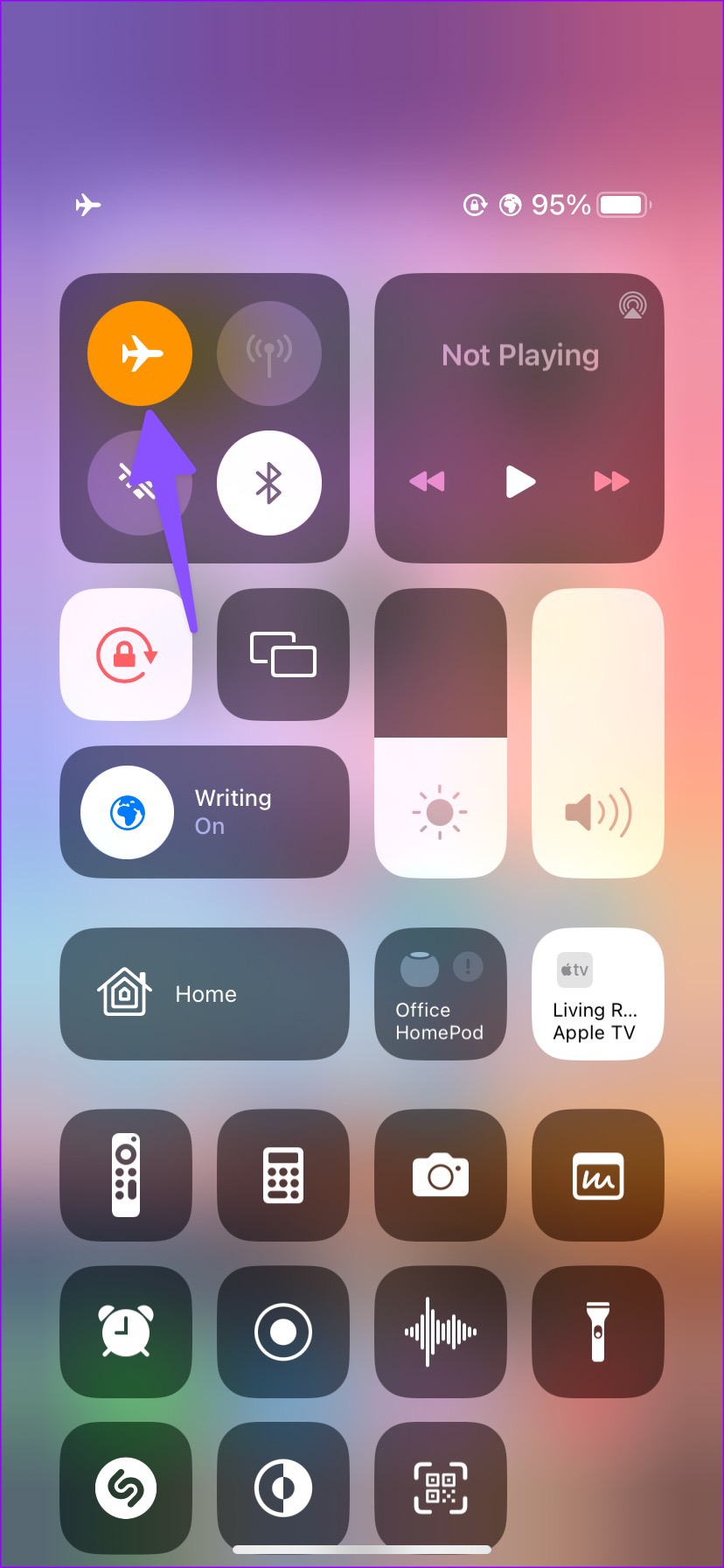Open Office HomePod tile

coord(440,994)
